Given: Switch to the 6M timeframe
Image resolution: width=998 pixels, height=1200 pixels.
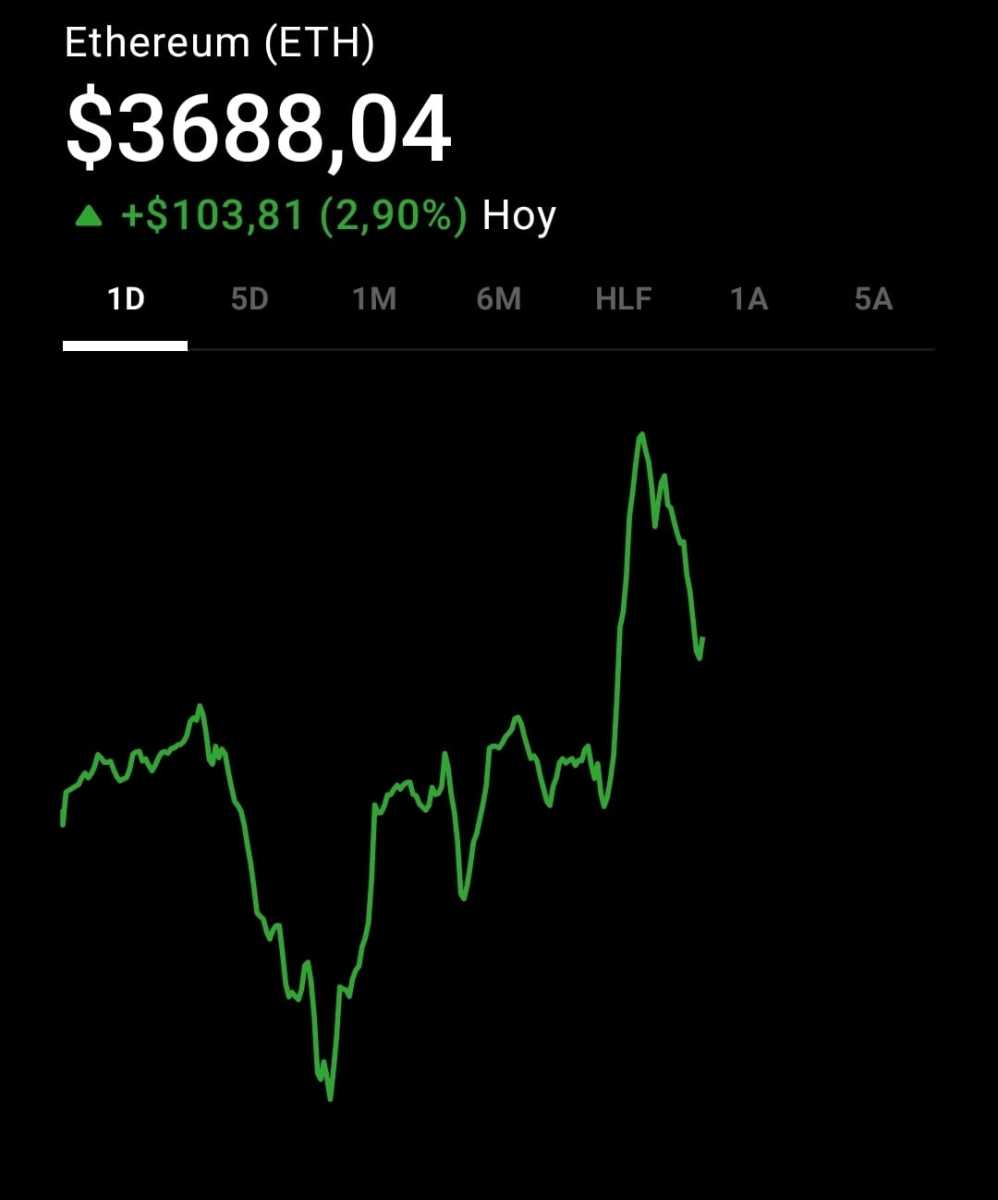Looking at the screenshot, I should click(x=498, y=298).
